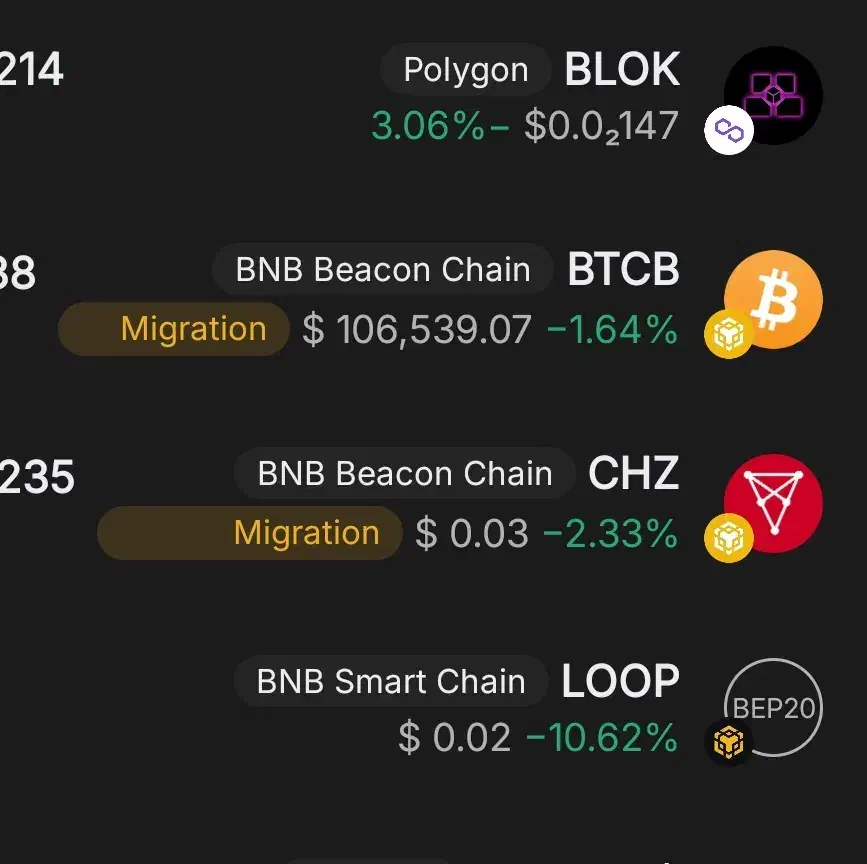Open the BTCB token row
This screenshot has height=864, width=867.
click(622, 271)
